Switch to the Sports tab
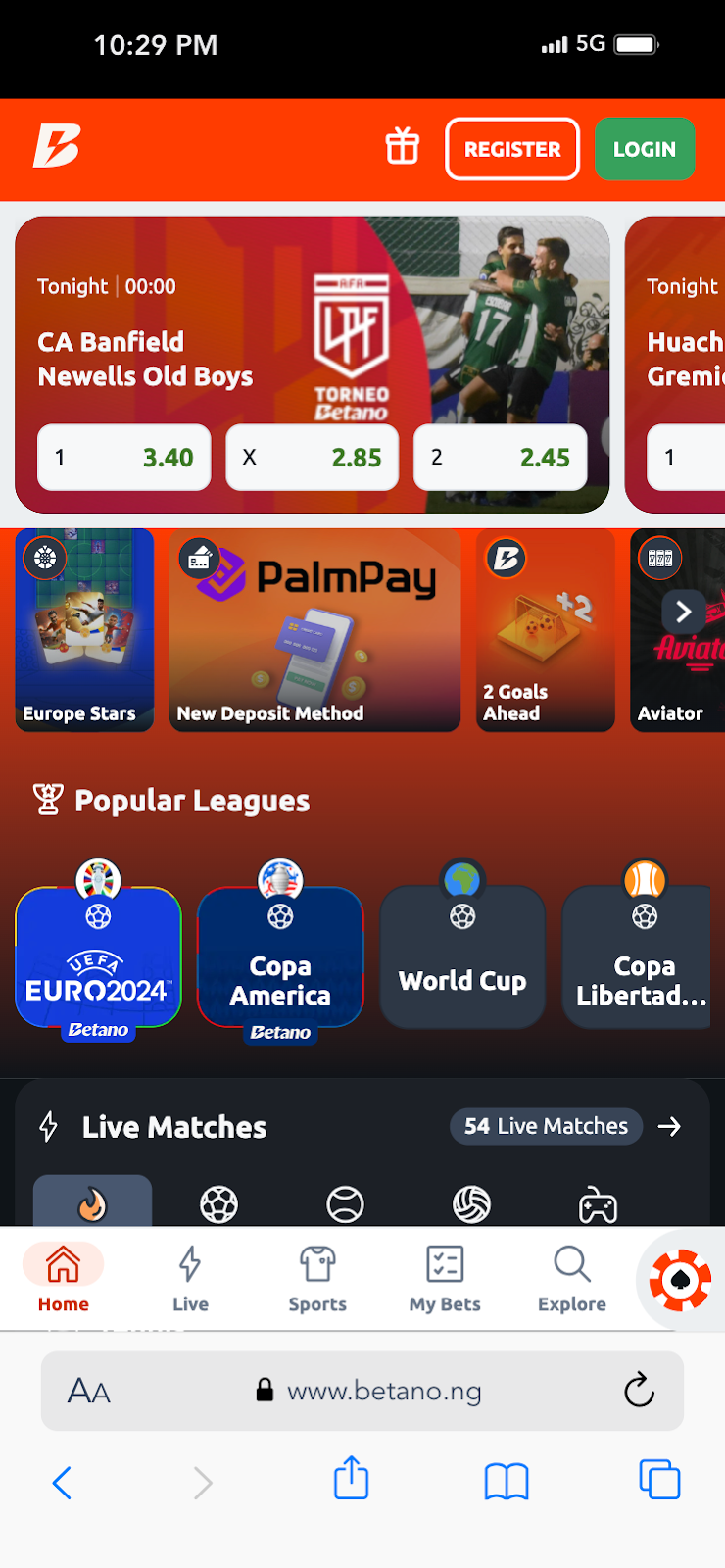 (x=317, y=1278)
